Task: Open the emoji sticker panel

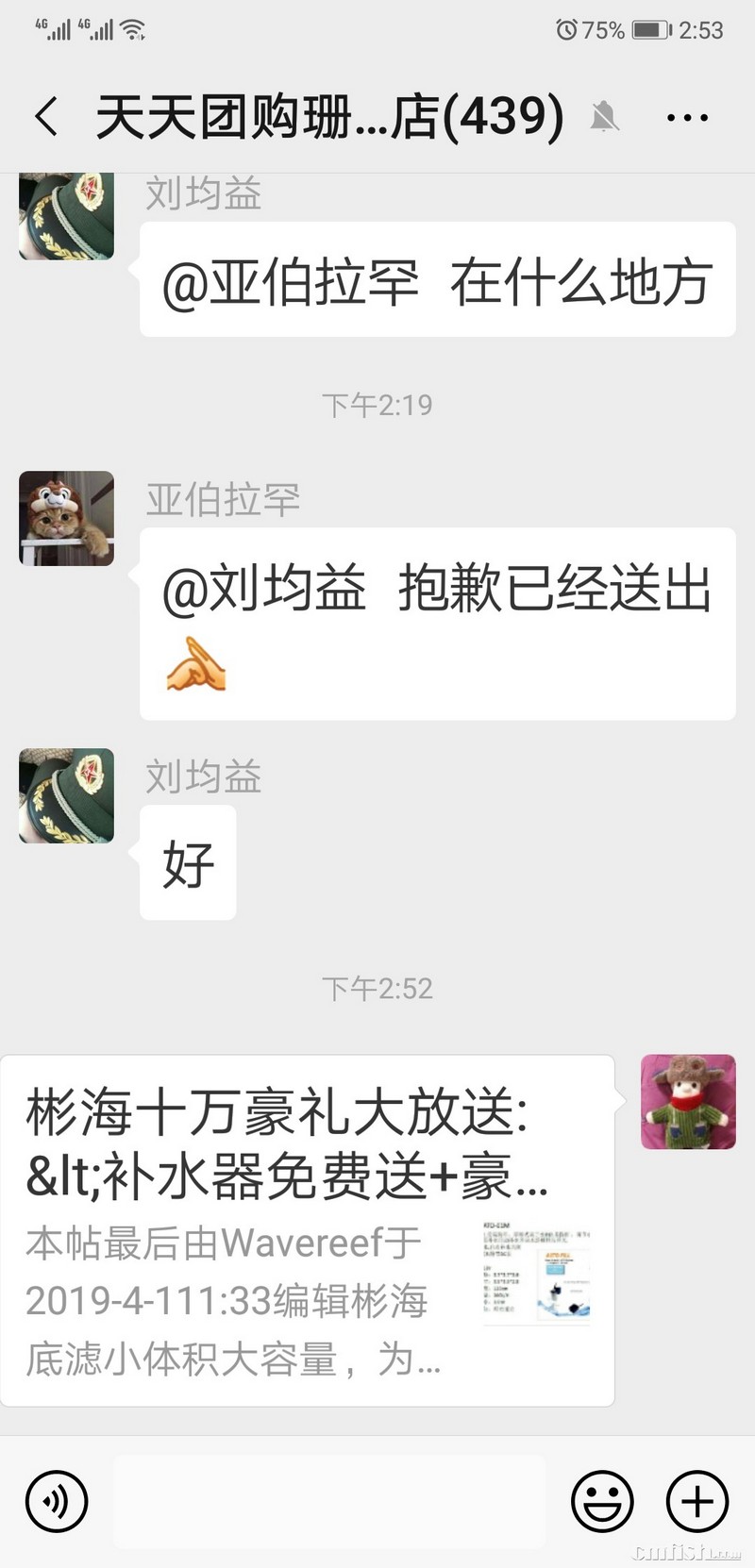Action: coord(602,1500)
